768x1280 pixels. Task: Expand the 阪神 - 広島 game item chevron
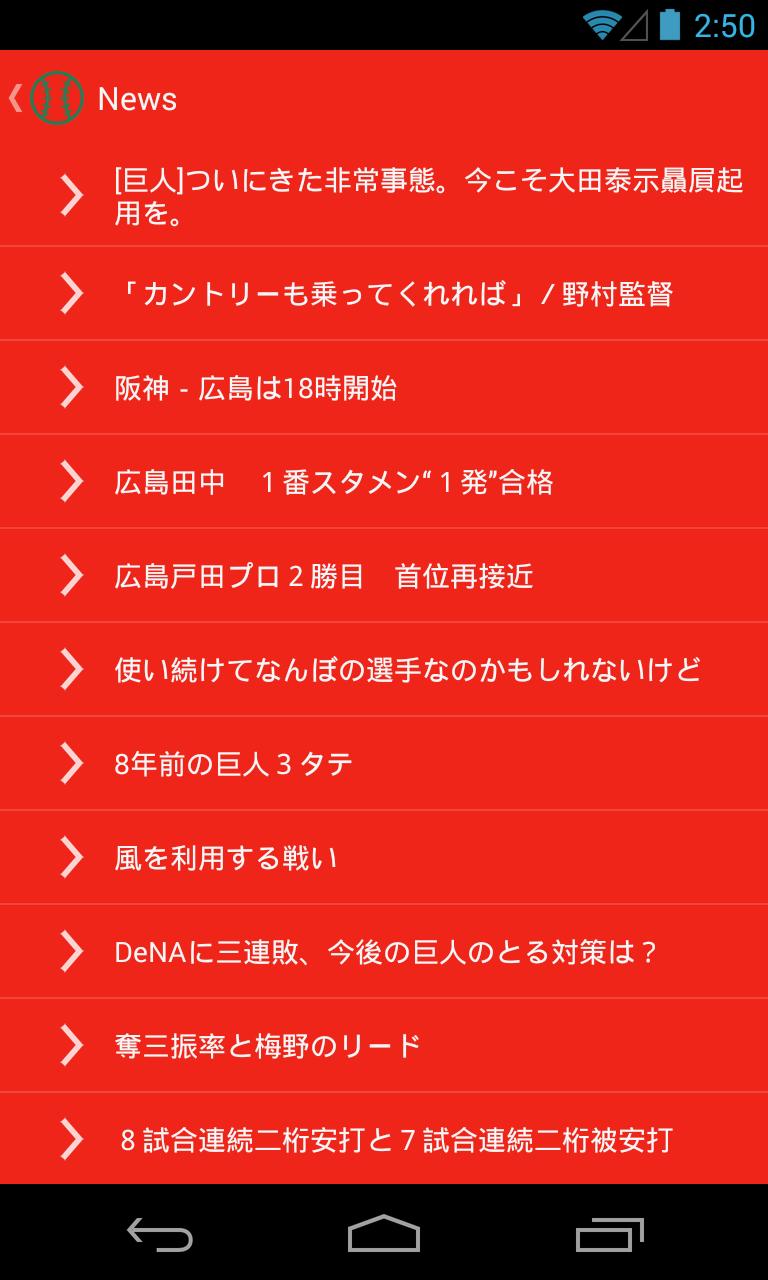[x=70, y=387]
